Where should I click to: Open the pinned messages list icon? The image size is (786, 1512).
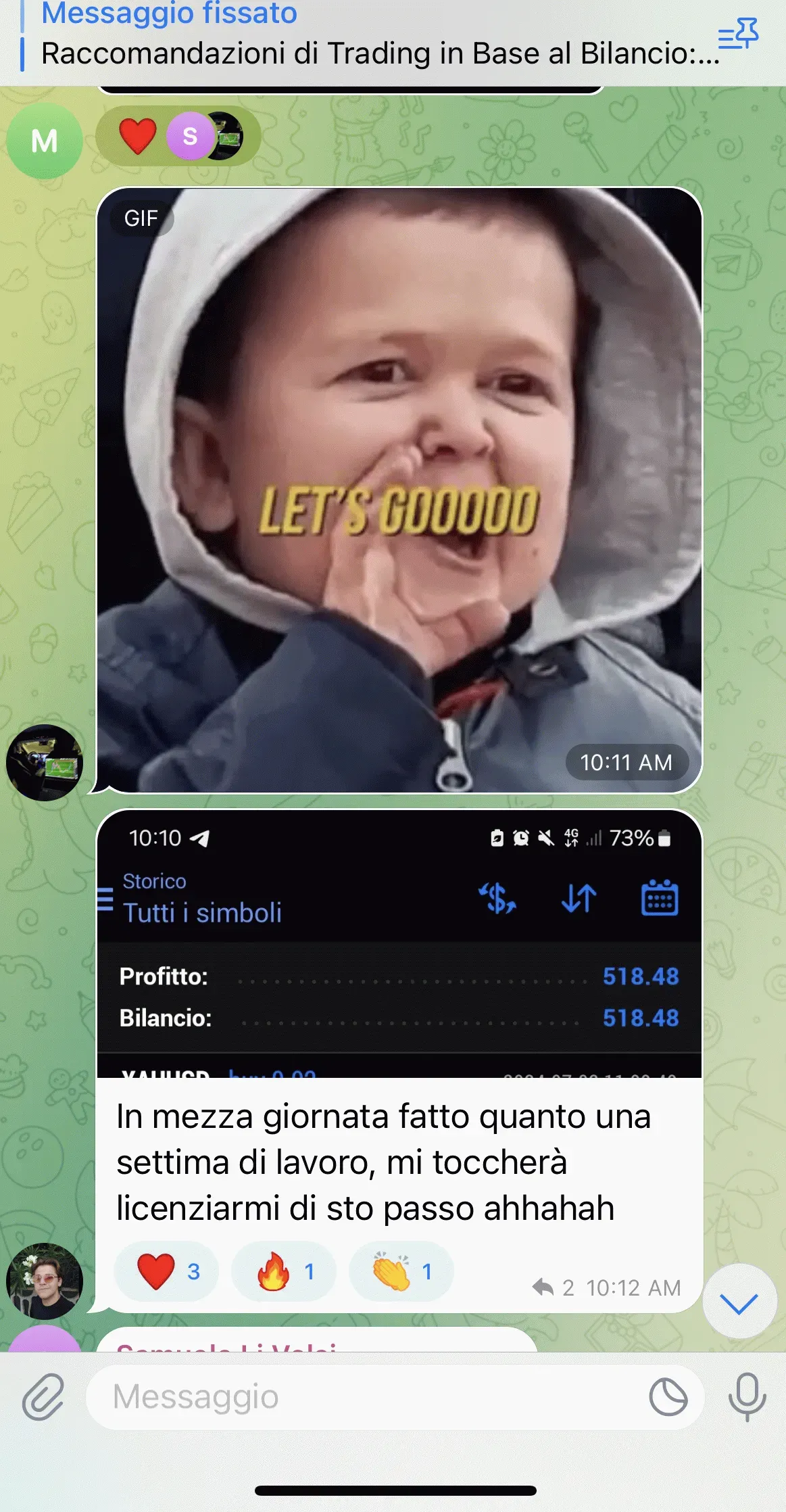pyautogui.click(x=738, y=34)
